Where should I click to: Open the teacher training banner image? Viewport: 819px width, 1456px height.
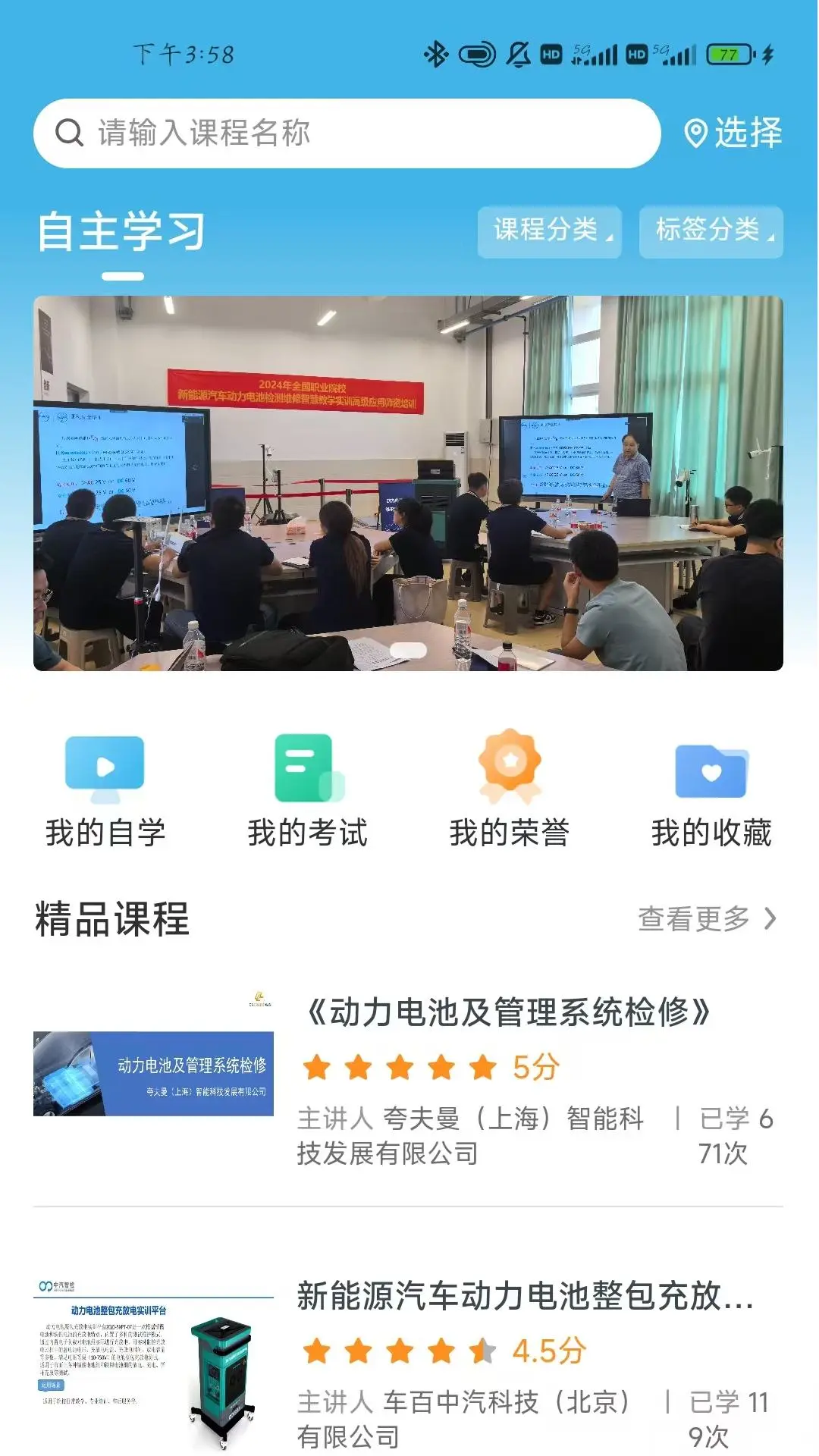coord(408,483)
